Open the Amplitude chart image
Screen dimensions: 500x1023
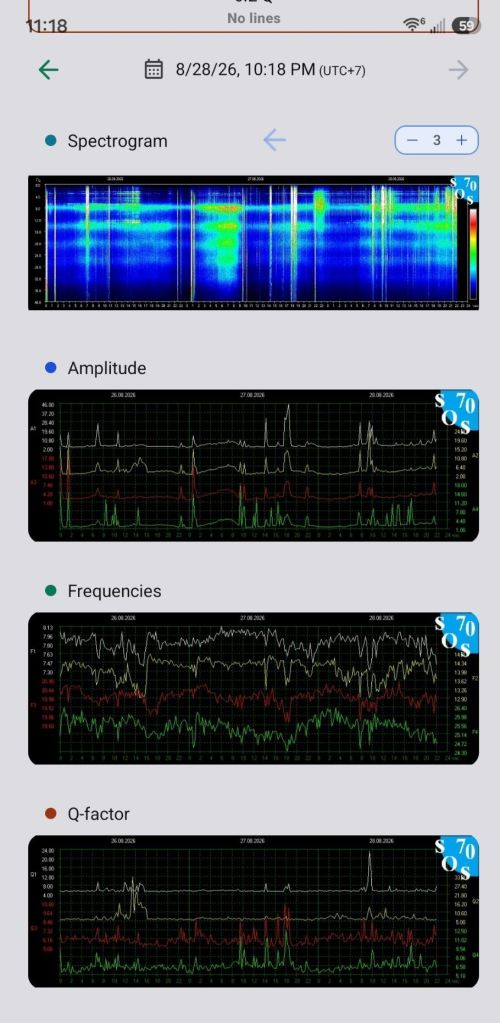(x=253, y=465)
